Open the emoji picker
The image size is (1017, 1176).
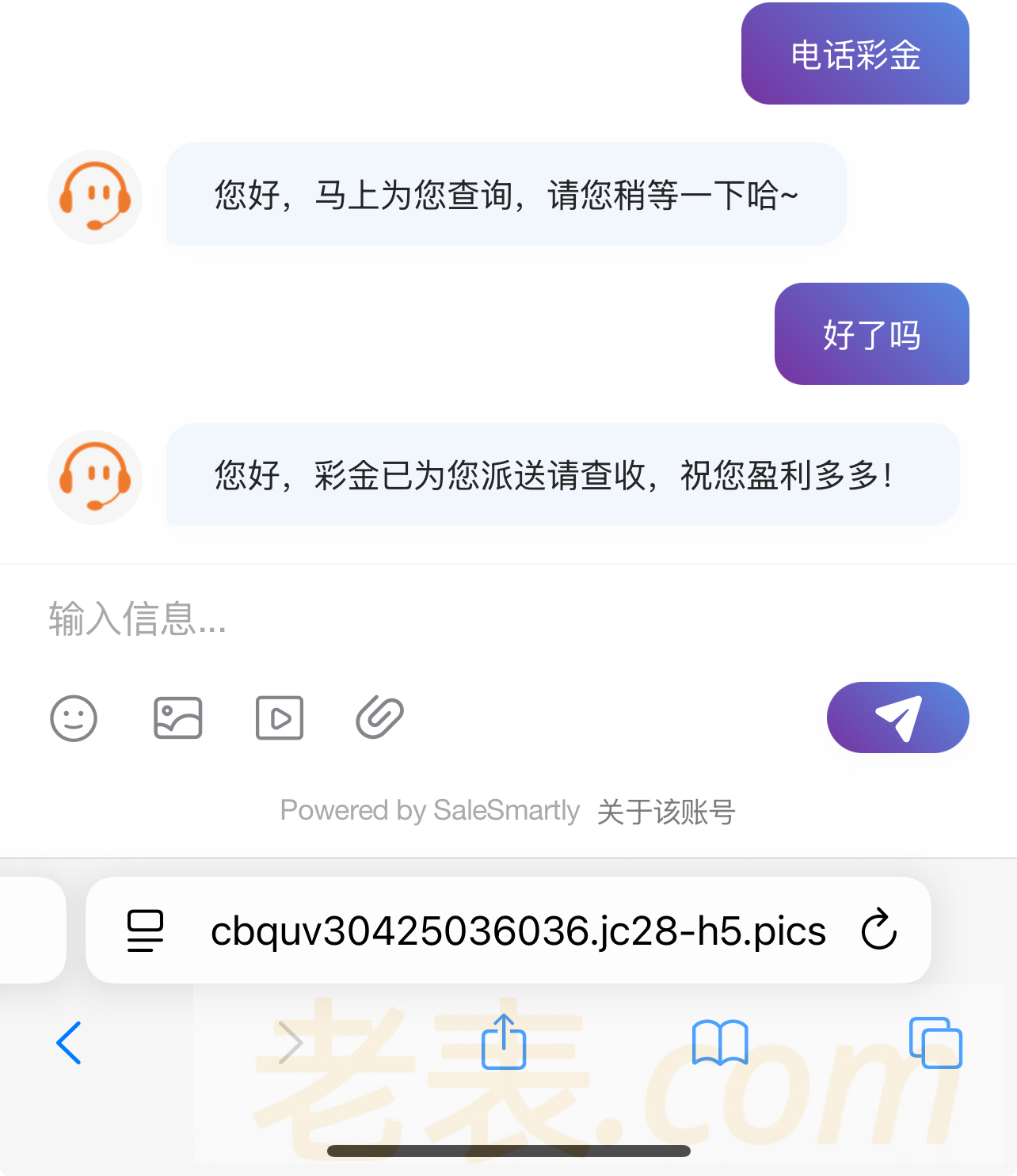tap(74, 718)
